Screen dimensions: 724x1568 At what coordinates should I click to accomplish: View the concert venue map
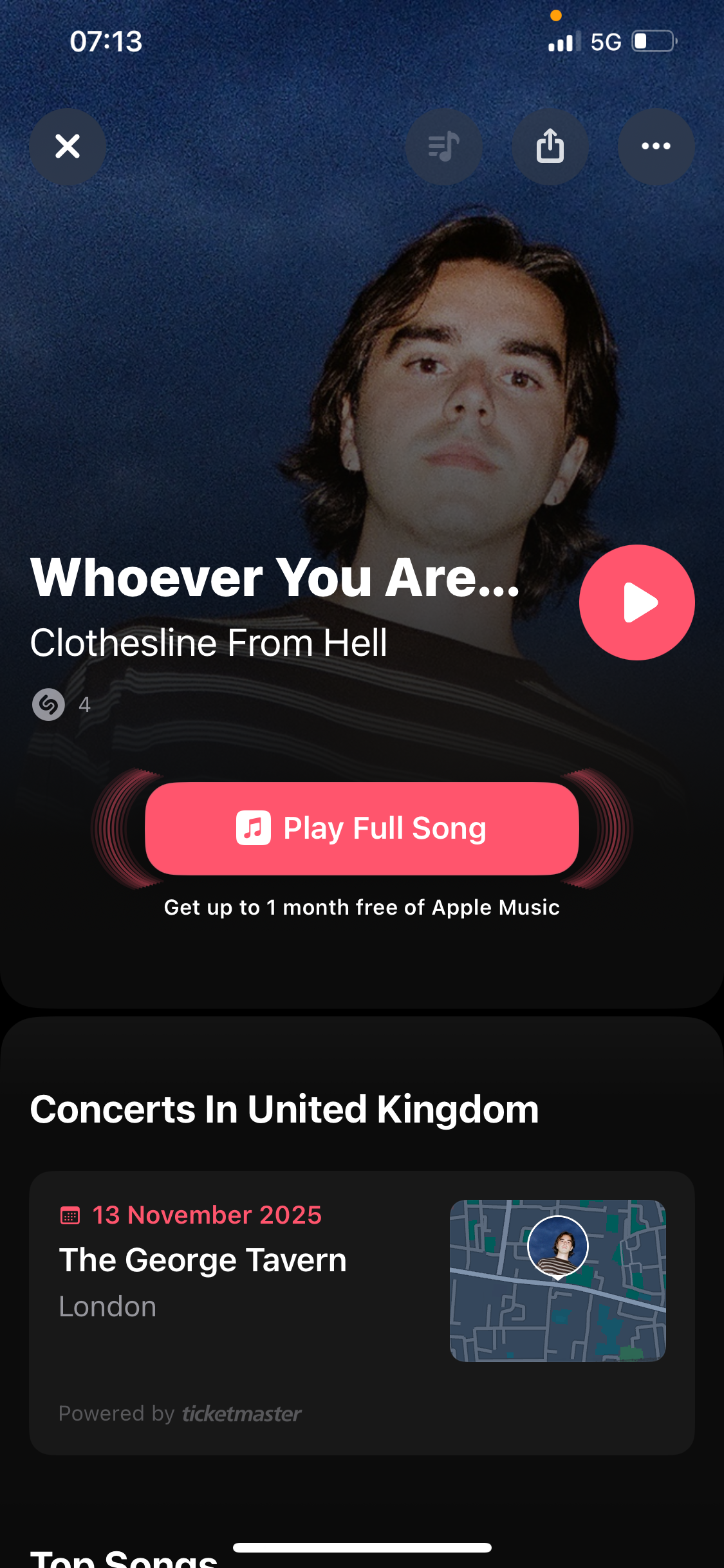coord(557,1280)
